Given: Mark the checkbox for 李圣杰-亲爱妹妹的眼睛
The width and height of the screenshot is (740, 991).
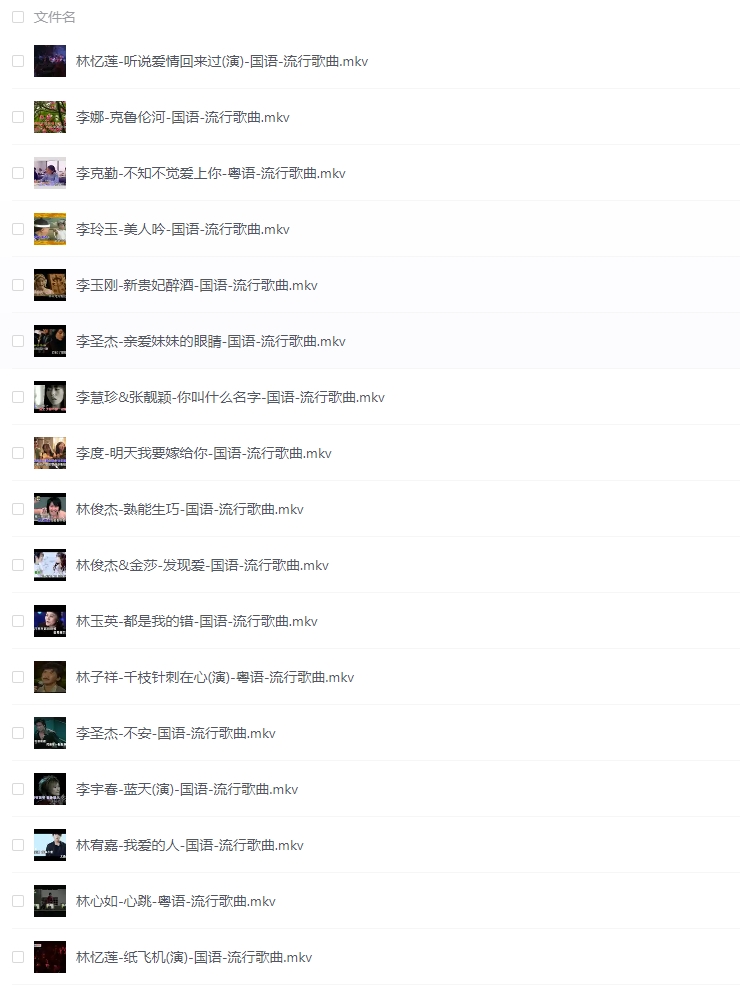Looking at the screenshot, I should 18,341.
